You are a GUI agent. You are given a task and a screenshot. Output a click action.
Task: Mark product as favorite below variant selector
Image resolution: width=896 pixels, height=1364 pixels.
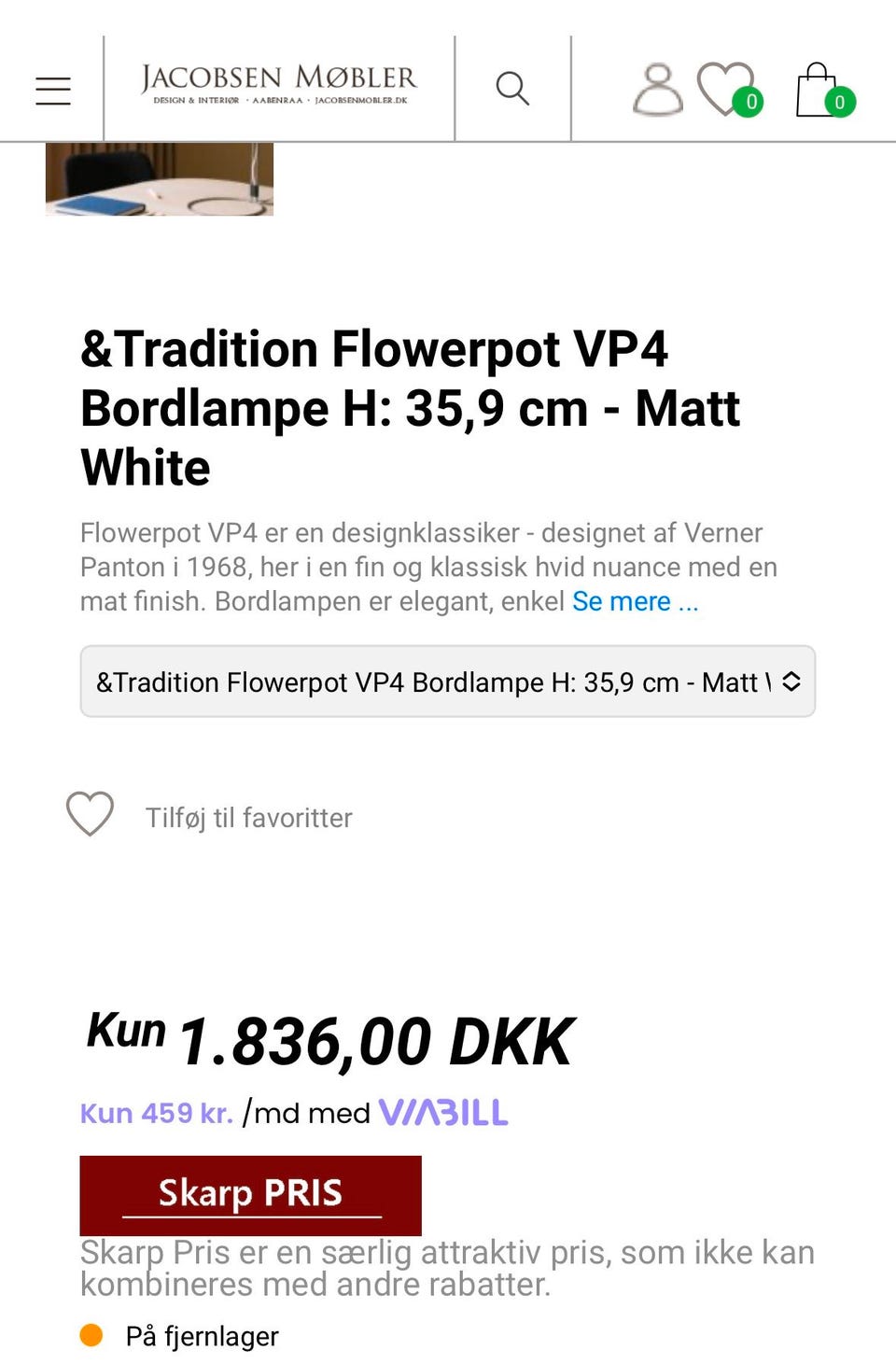(x=248, y=817)
